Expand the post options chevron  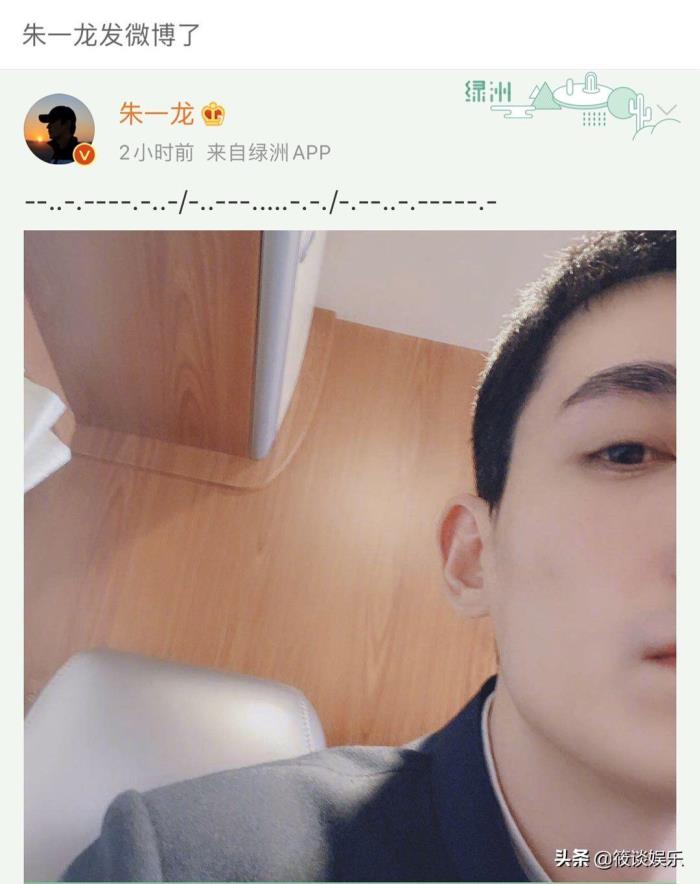[666, 109]
